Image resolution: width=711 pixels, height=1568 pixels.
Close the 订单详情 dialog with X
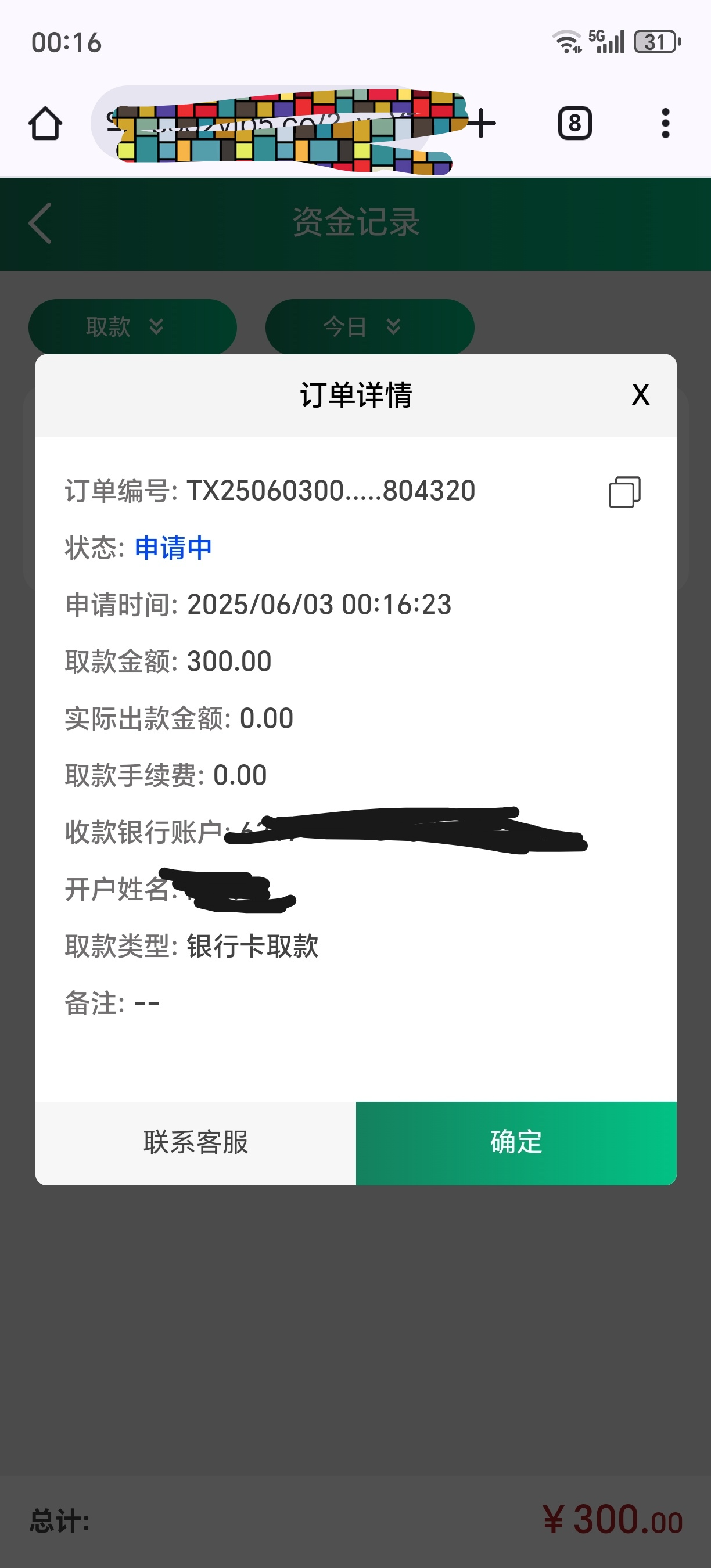[640, 395]
